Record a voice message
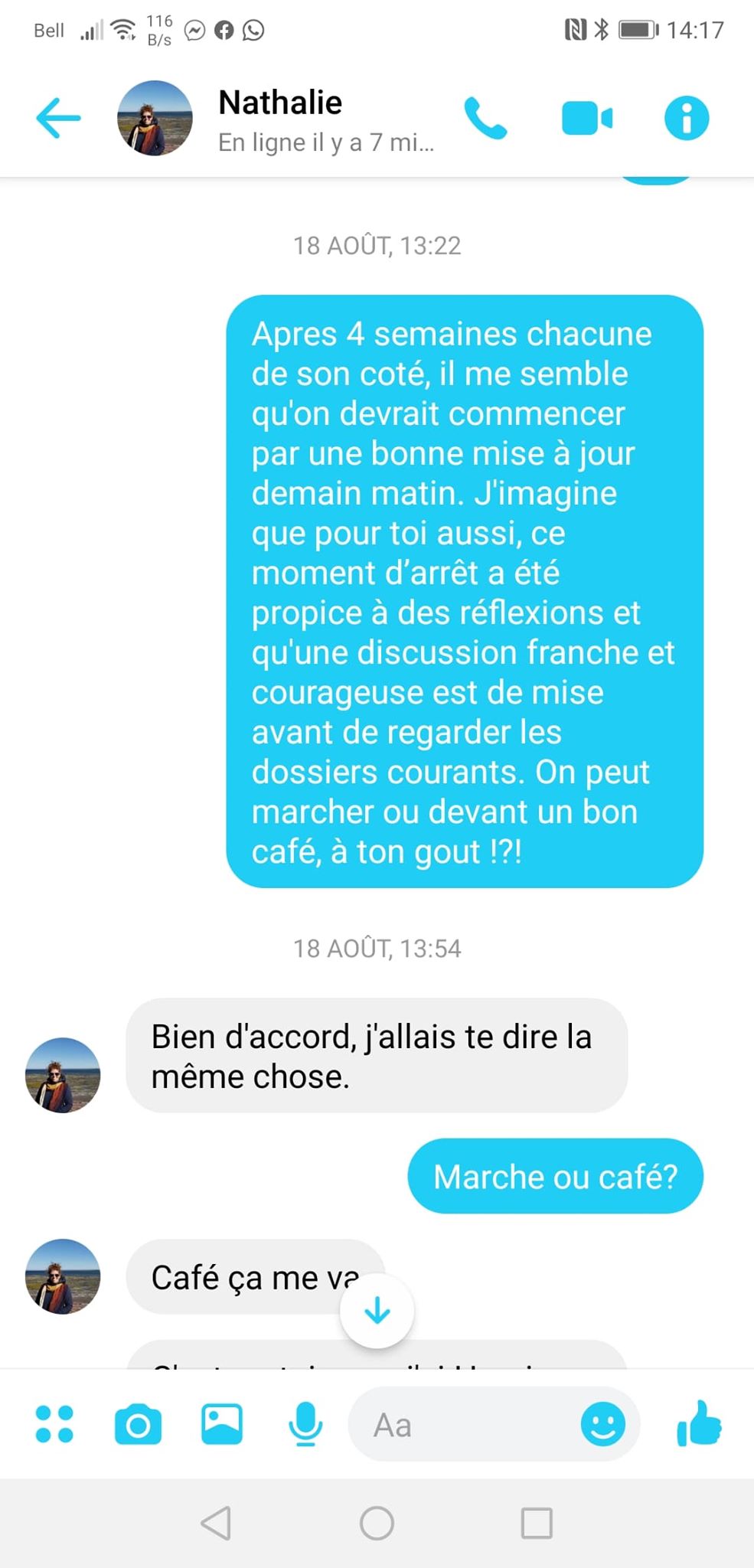The height and width of the screenshot is (1568, 754). pyautogui.click(x=305, y=1424)
